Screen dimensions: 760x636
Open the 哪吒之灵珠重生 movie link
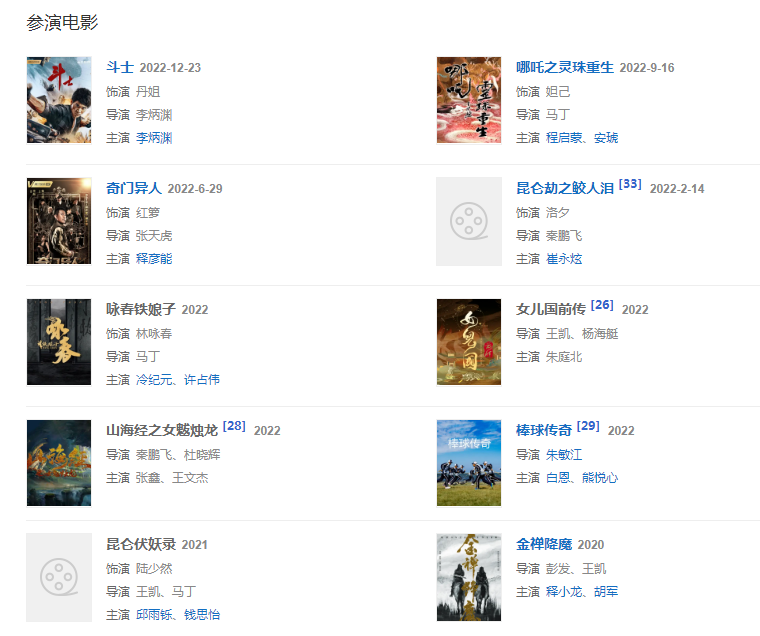click(x=564, y=68)
